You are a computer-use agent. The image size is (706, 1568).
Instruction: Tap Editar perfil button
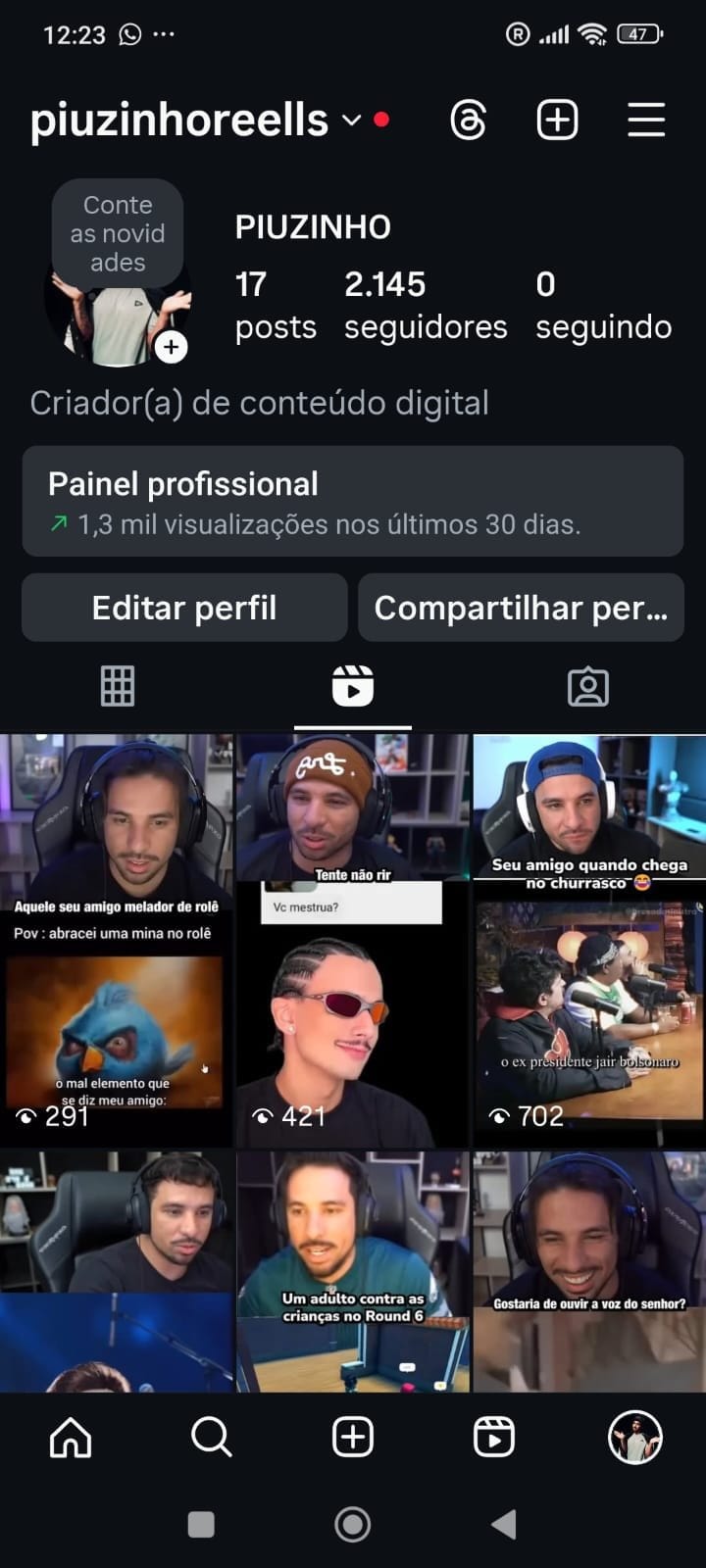(x=184, y=608)
